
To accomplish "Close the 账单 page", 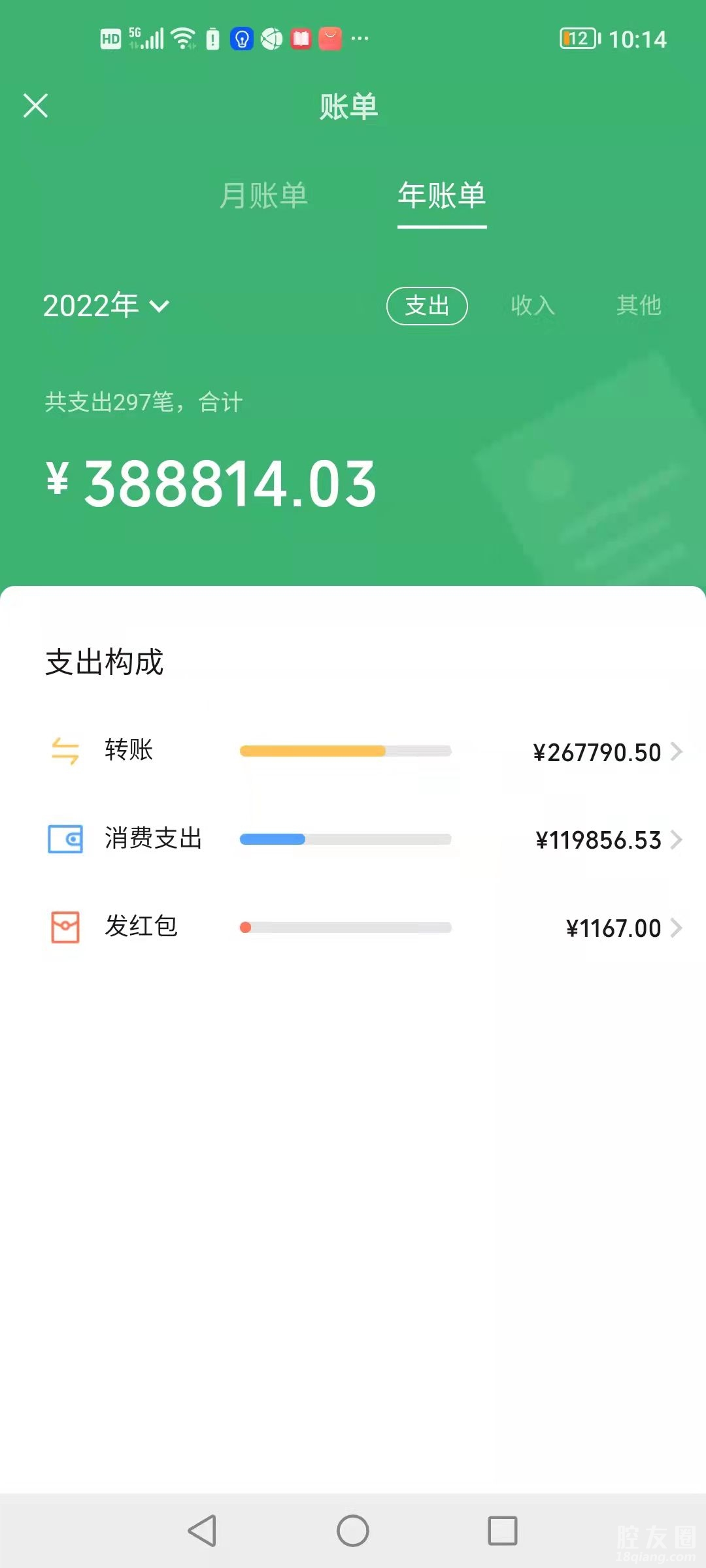I will coord(35,105).
